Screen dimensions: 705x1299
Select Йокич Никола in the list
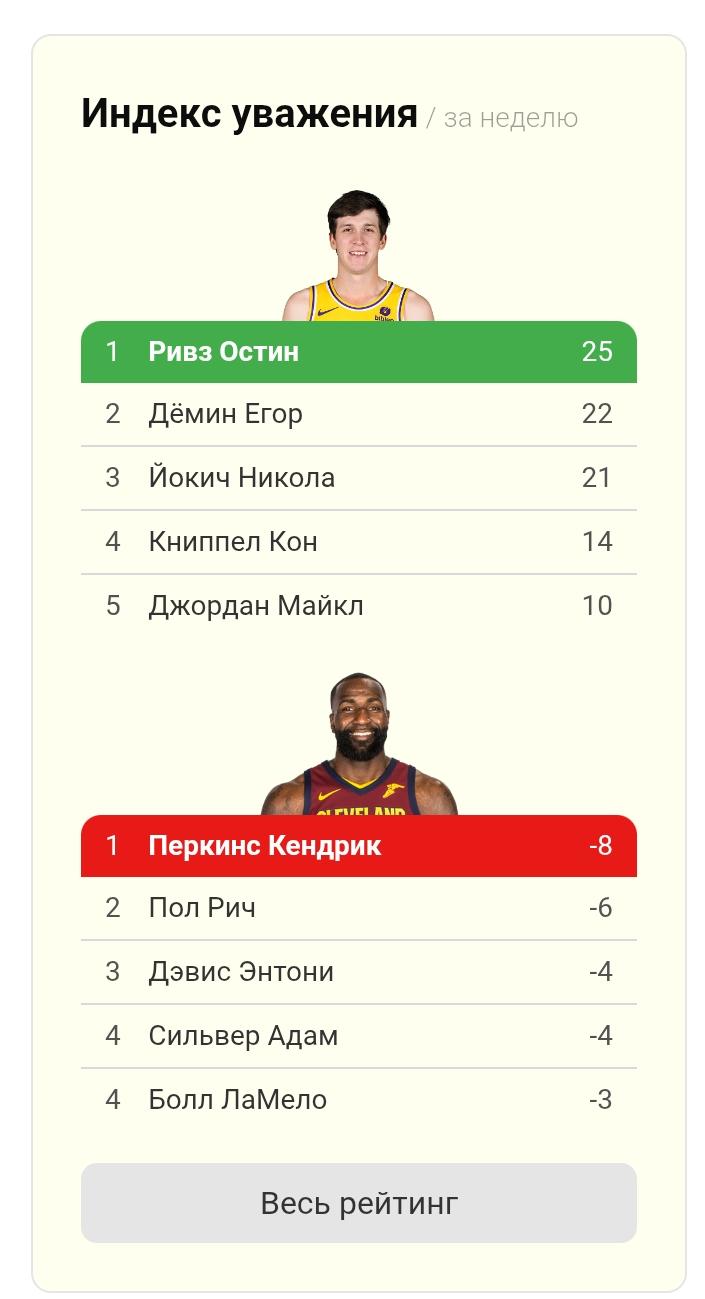pos(358,478)
